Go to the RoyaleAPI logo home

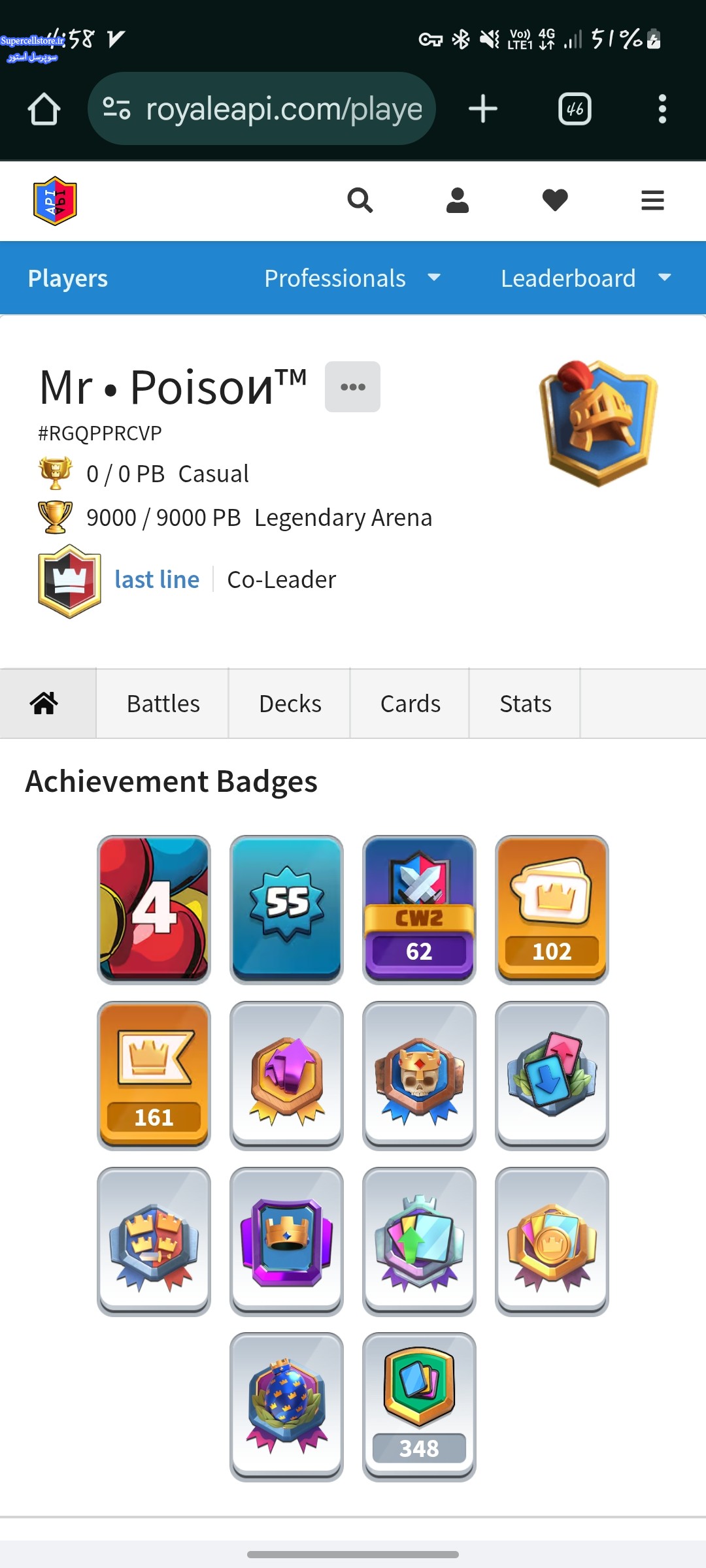[56, 201]
